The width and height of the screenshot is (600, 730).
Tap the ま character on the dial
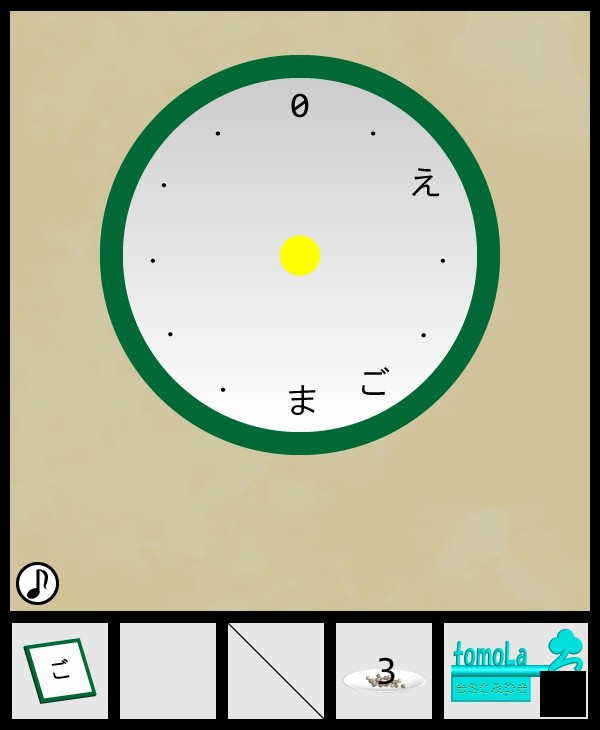tap(302, 399)
